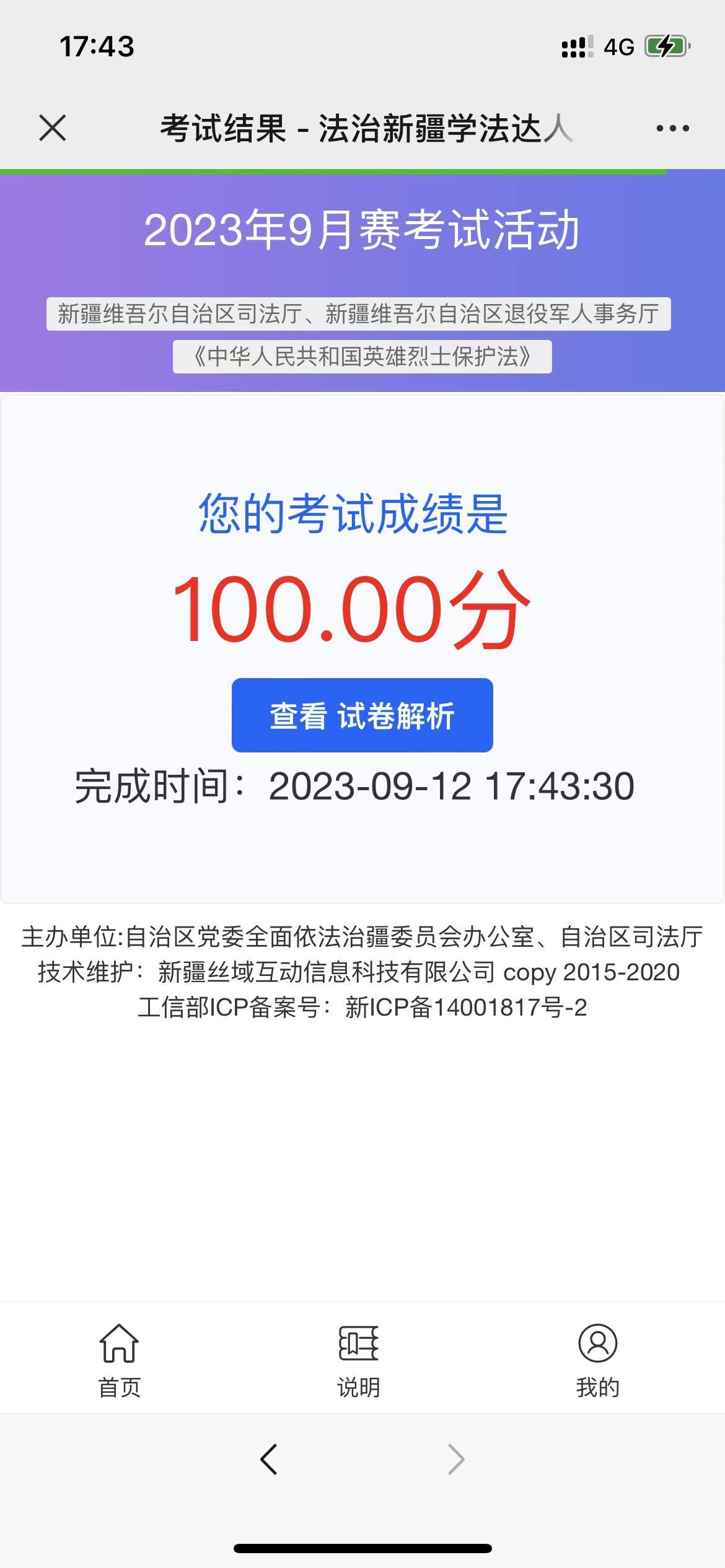The image size is (725, 1568).
Task: Open the 说明 instructions tab
Action: pyautogui.click(x=359, y=1360)
